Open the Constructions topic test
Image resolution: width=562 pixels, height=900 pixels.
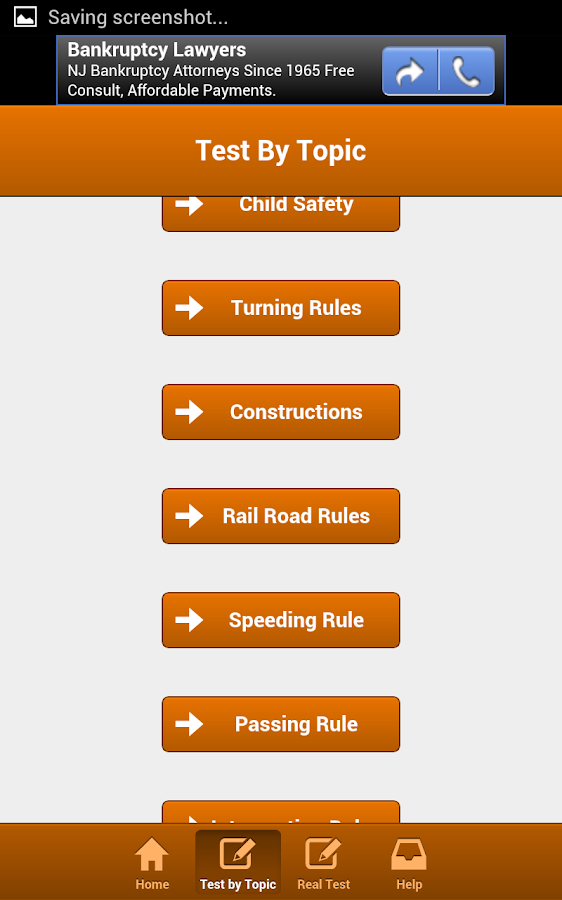pos(281,412)
